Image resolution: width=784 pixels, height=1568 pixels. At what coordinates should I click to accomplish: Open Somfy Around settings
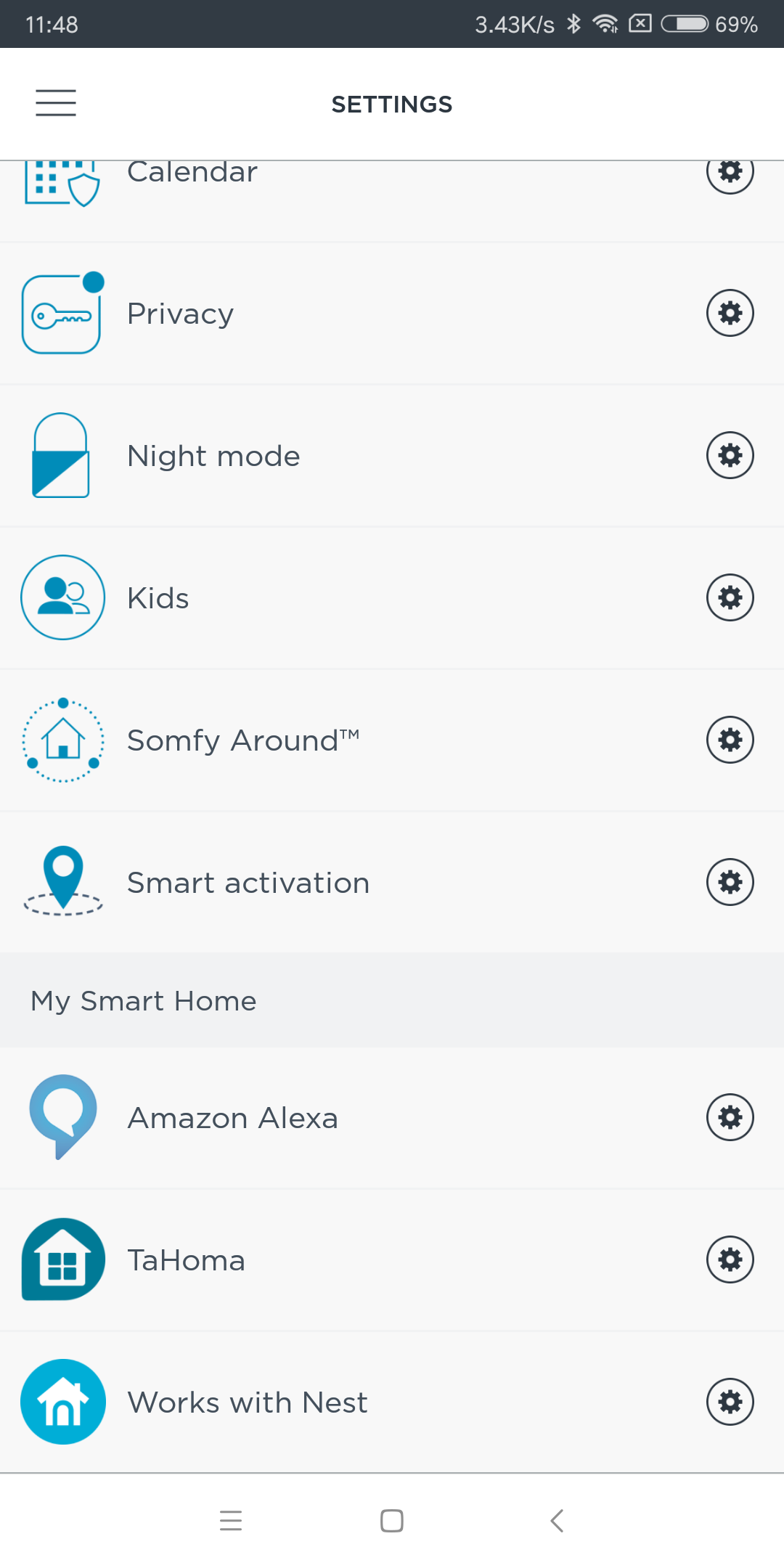[x=392, y=740]
